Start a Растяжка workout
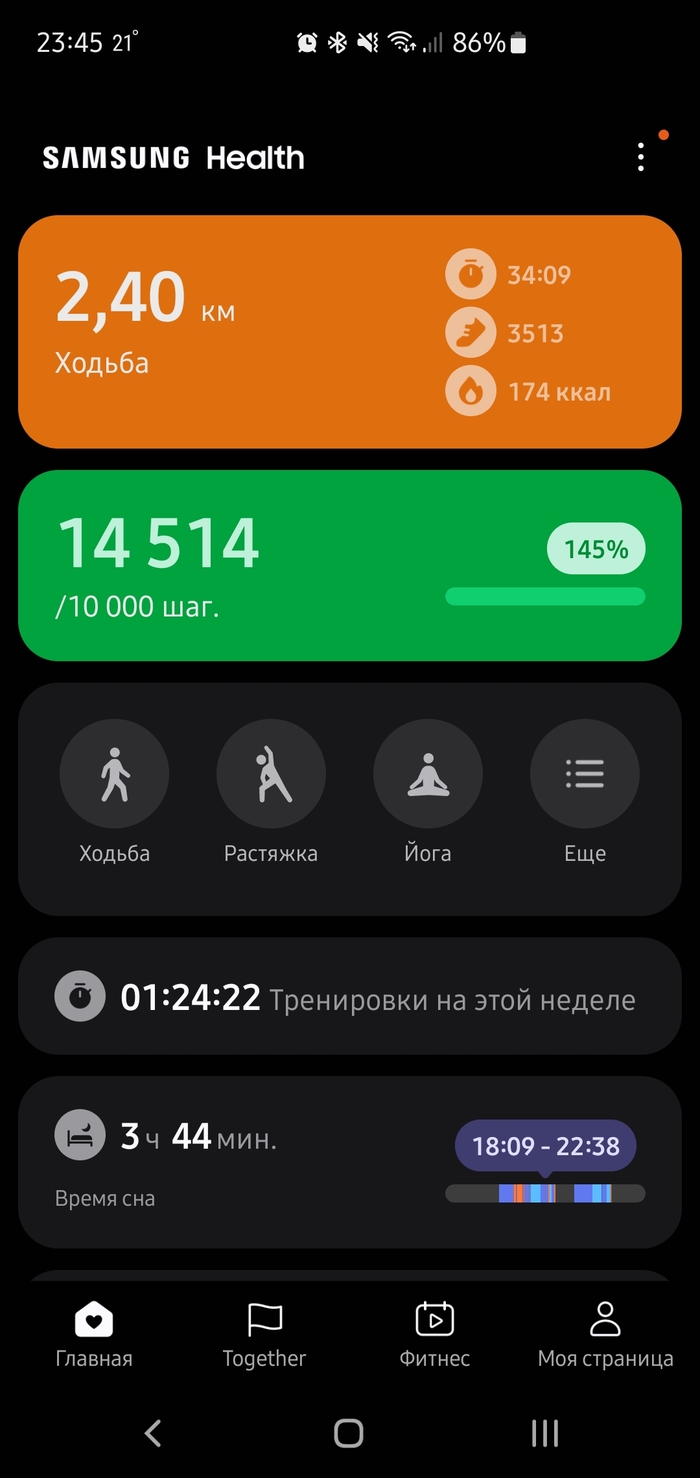 271,775
